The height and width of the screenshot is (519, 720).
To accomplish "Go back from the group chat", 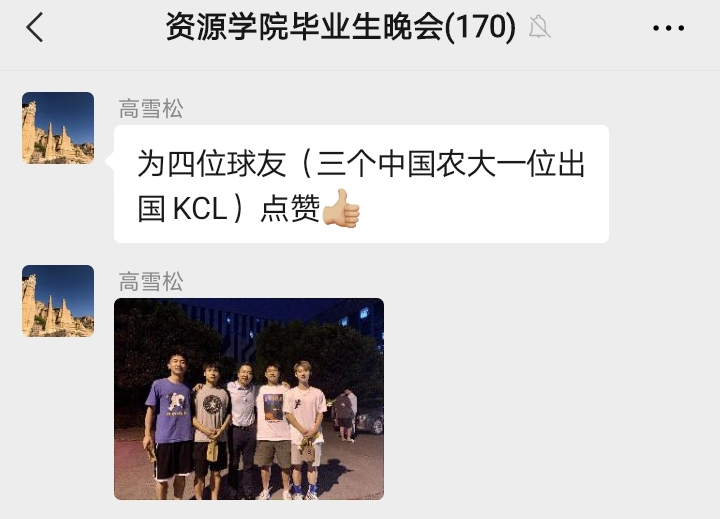I will point(35,28).
